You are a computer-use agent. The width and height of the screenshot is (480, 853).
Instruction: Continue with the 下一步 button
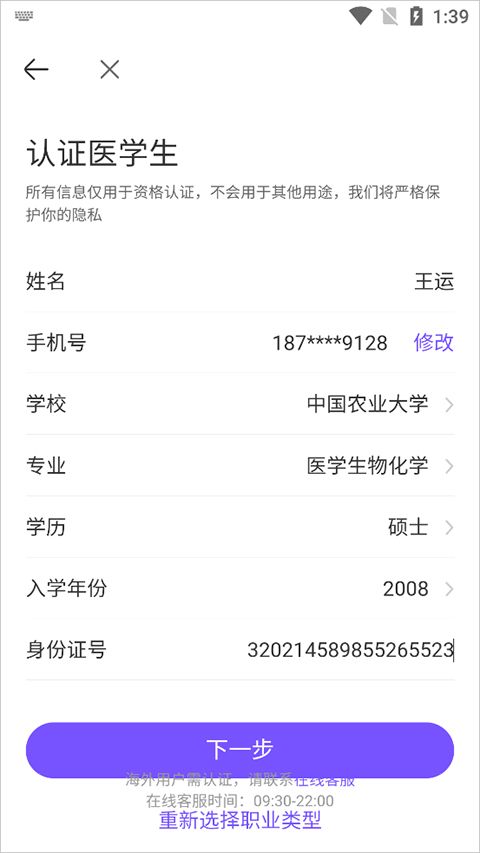click(x=240, y=750)
